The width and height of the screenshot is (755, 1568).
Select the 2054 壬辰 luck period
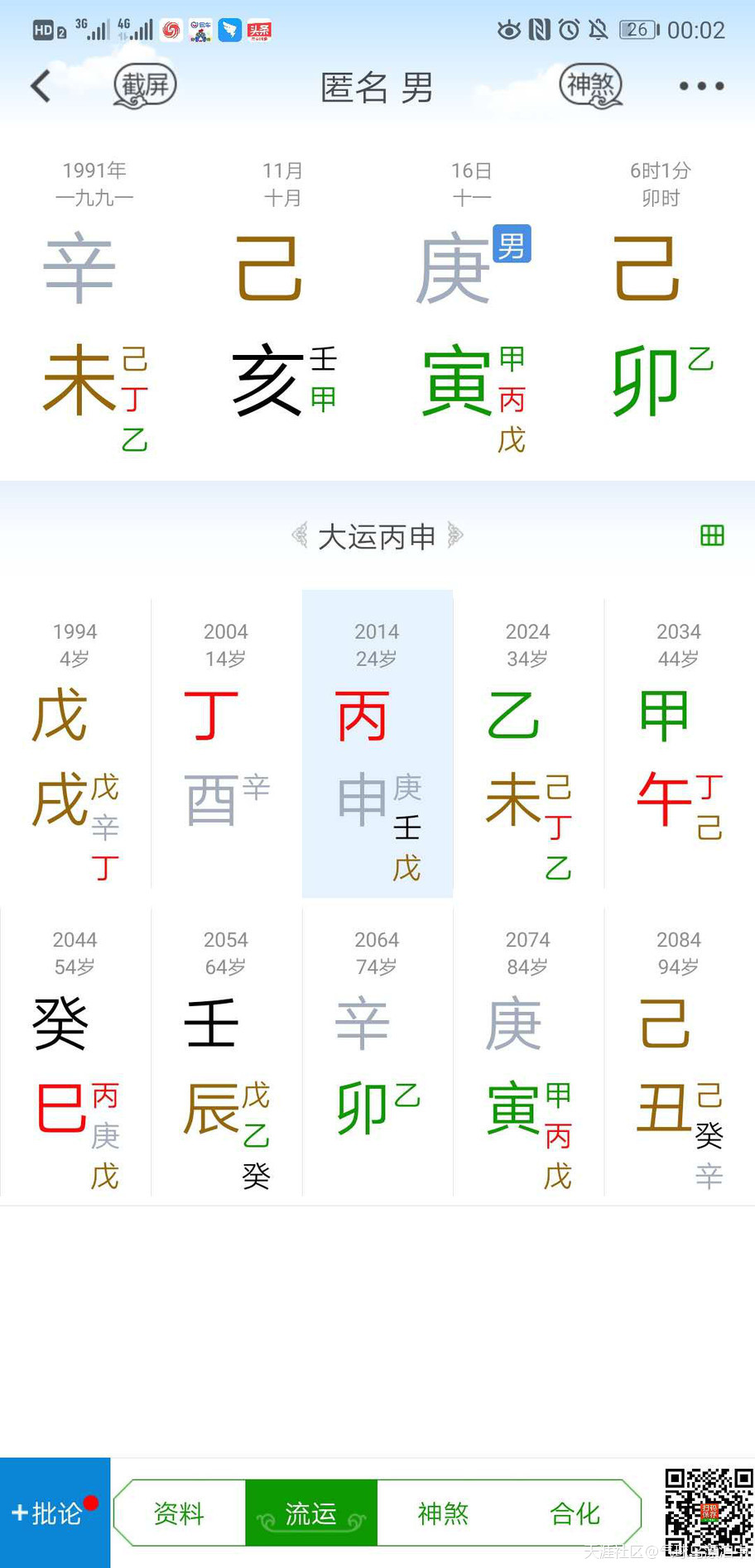coord(226,1052)
